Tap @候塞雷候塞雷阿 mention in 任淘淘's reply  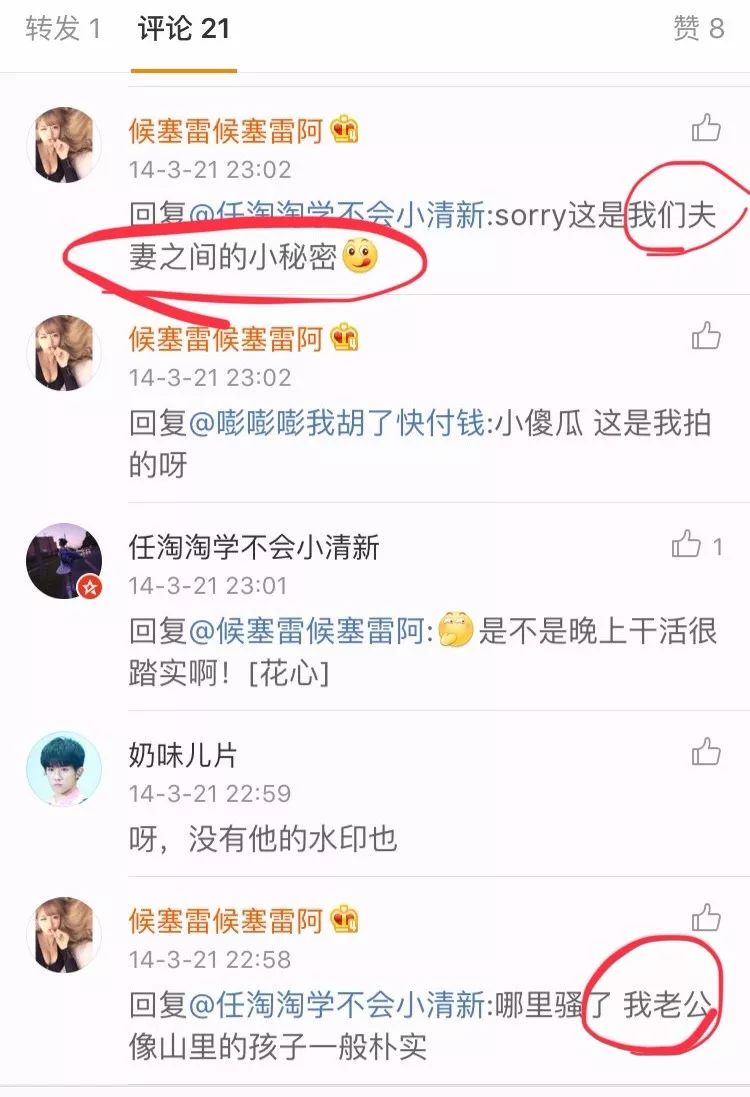(309, 632)
